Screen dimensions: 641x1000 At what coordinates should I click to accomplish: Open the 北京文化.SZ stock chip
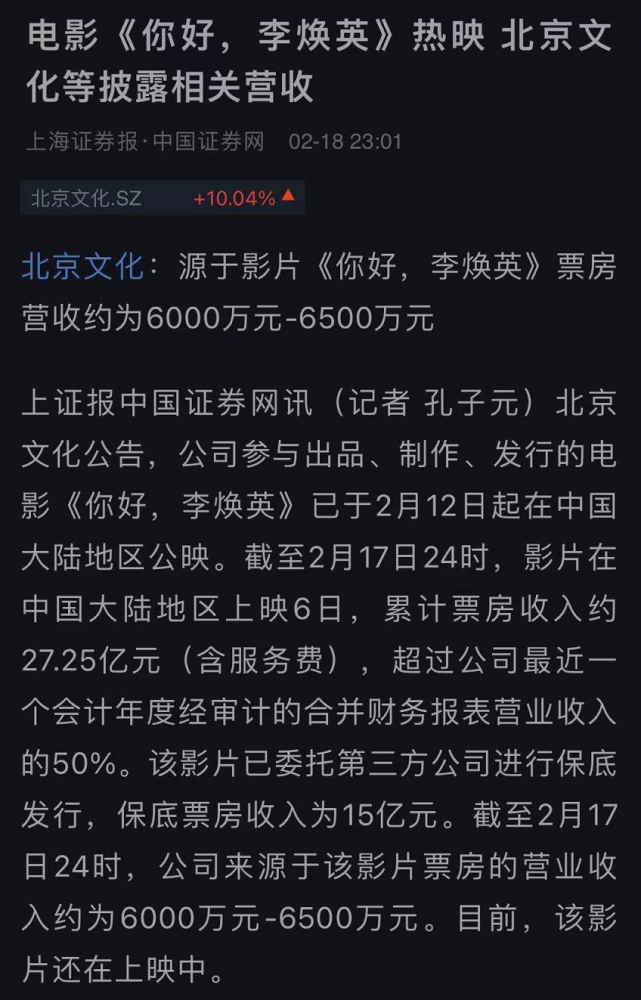[162, 198]
